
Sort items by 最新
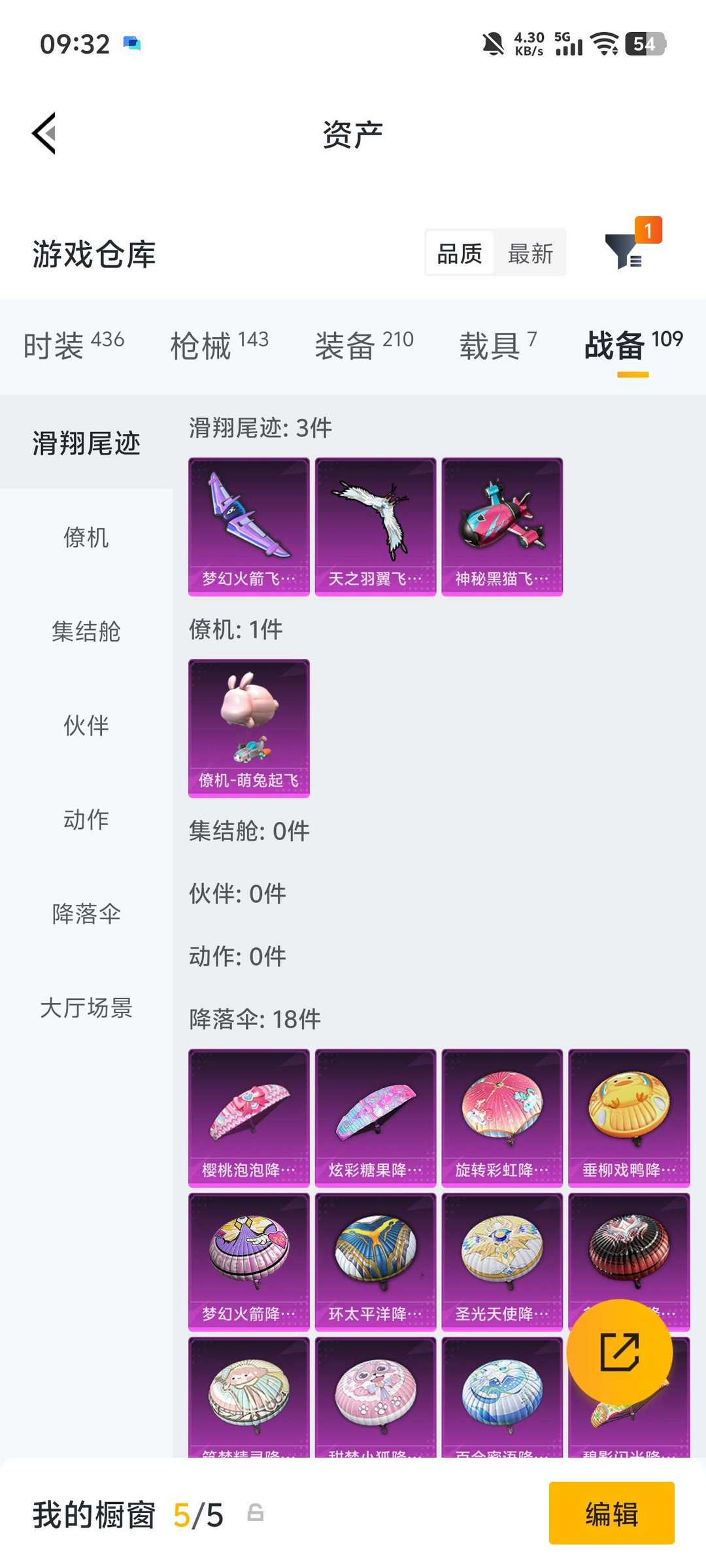click(x=530, y=253)
